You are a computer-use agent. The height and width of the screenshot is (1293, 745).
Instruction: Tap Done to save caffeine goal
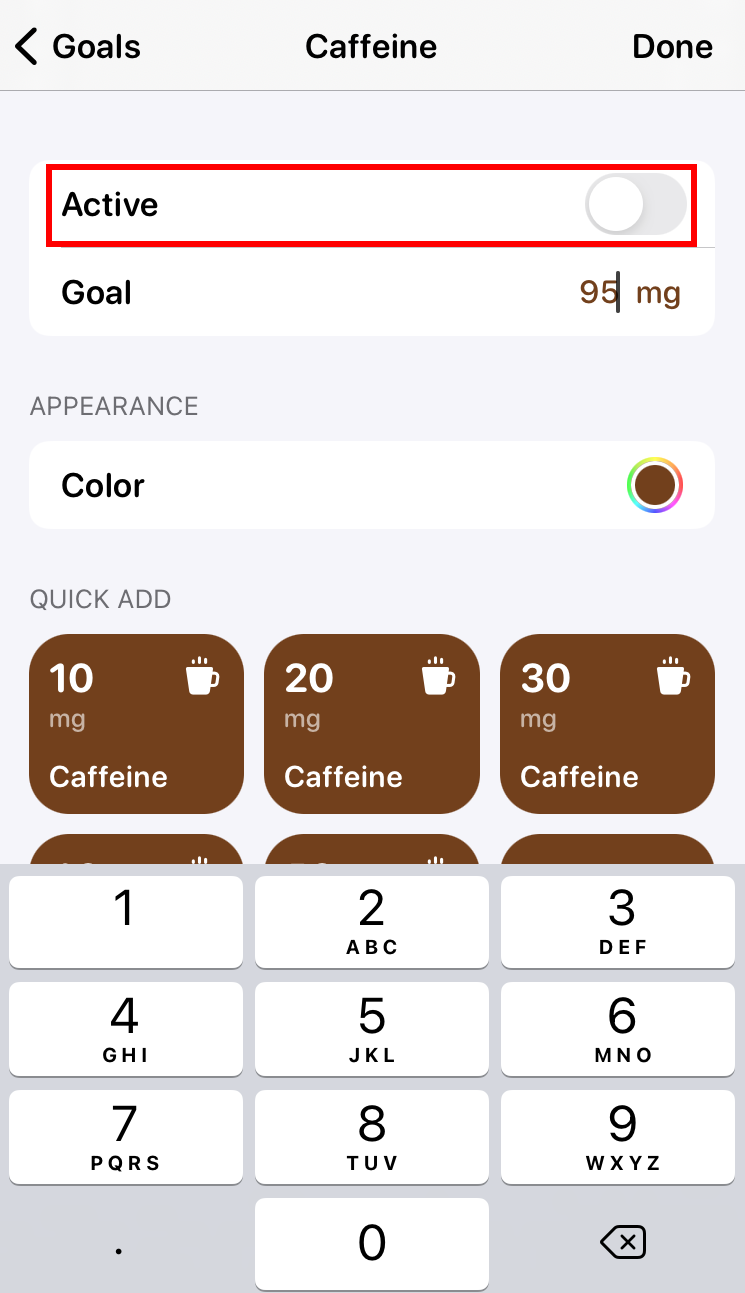point(672,47)
